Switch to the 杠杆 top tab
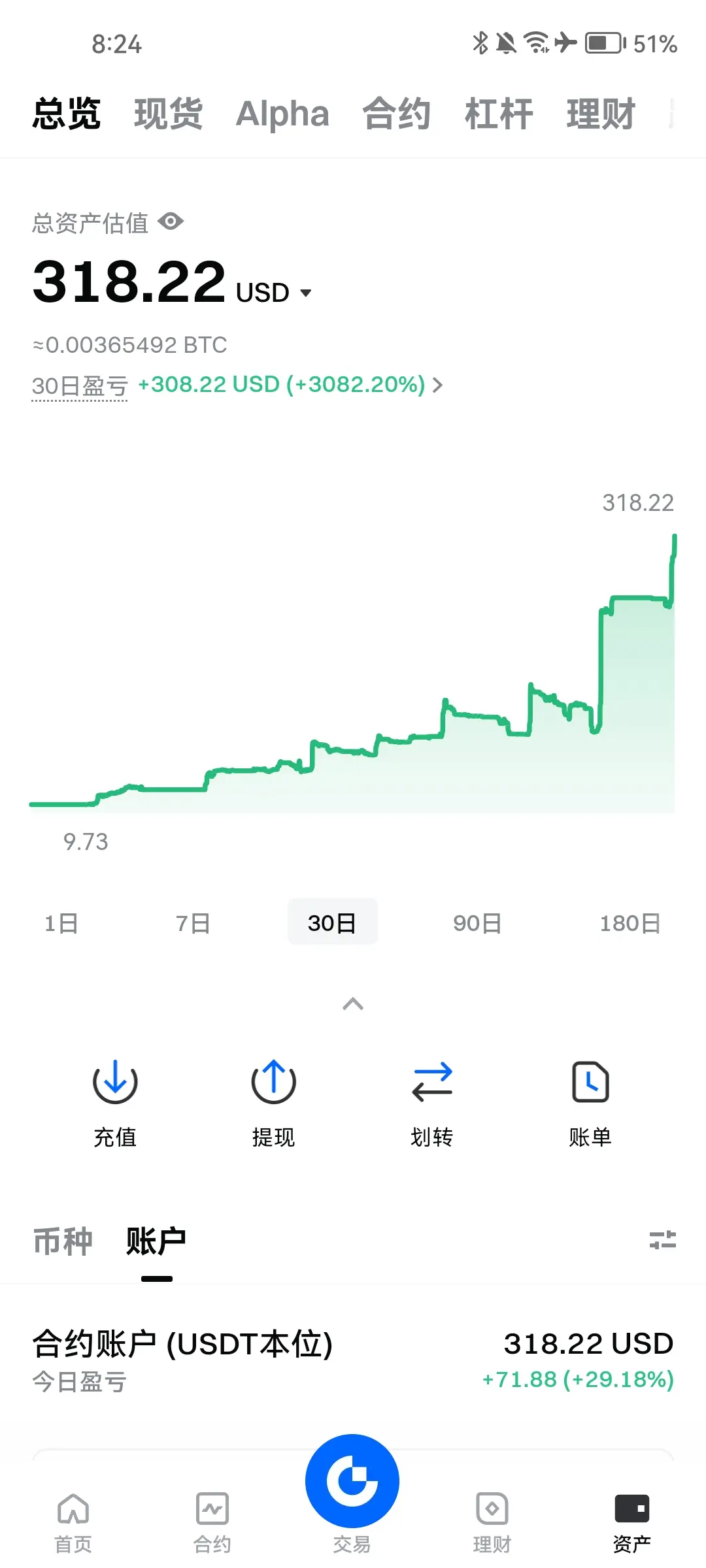This screenshot has width=706, height=1568. pos(499,114)
